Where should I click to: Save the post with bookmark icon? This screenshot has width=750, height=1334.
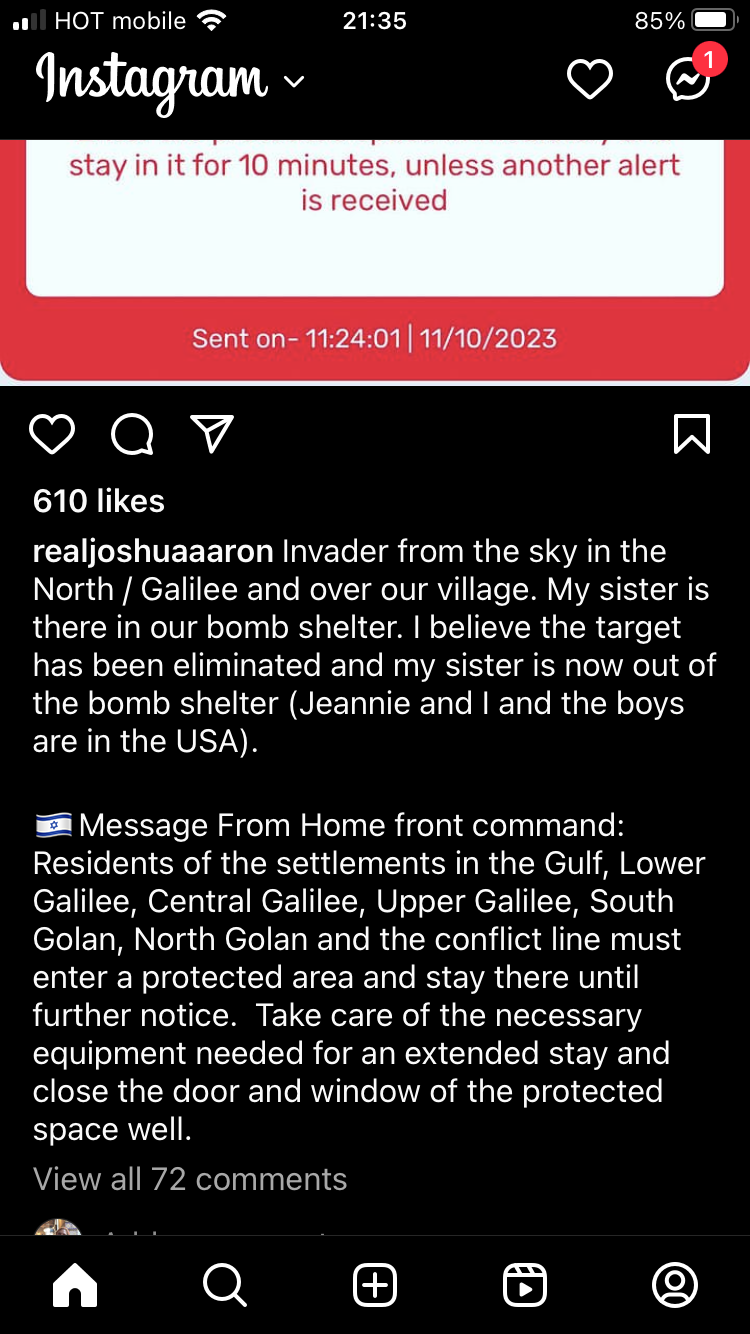692,434
